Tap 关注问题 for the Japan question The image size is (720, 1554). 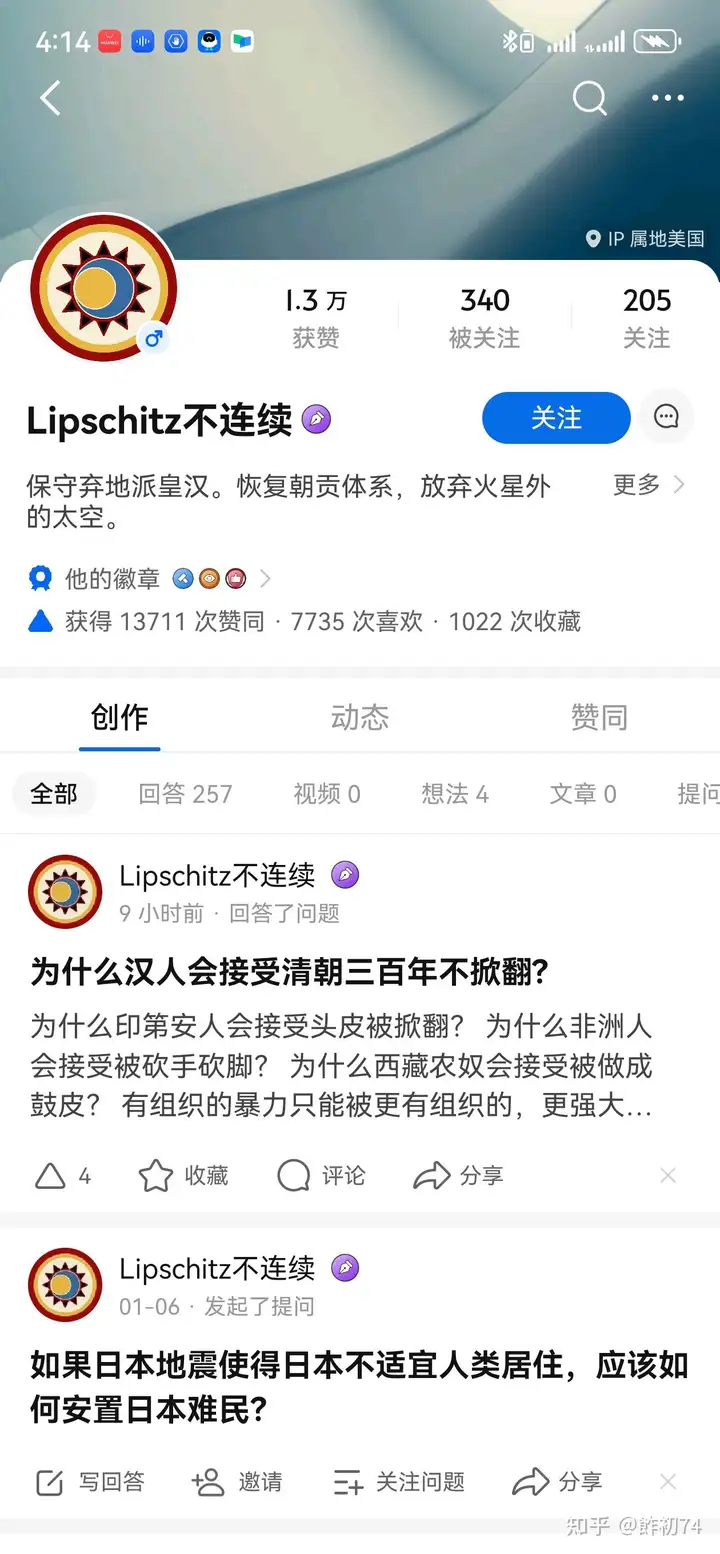pos(398,1482)
